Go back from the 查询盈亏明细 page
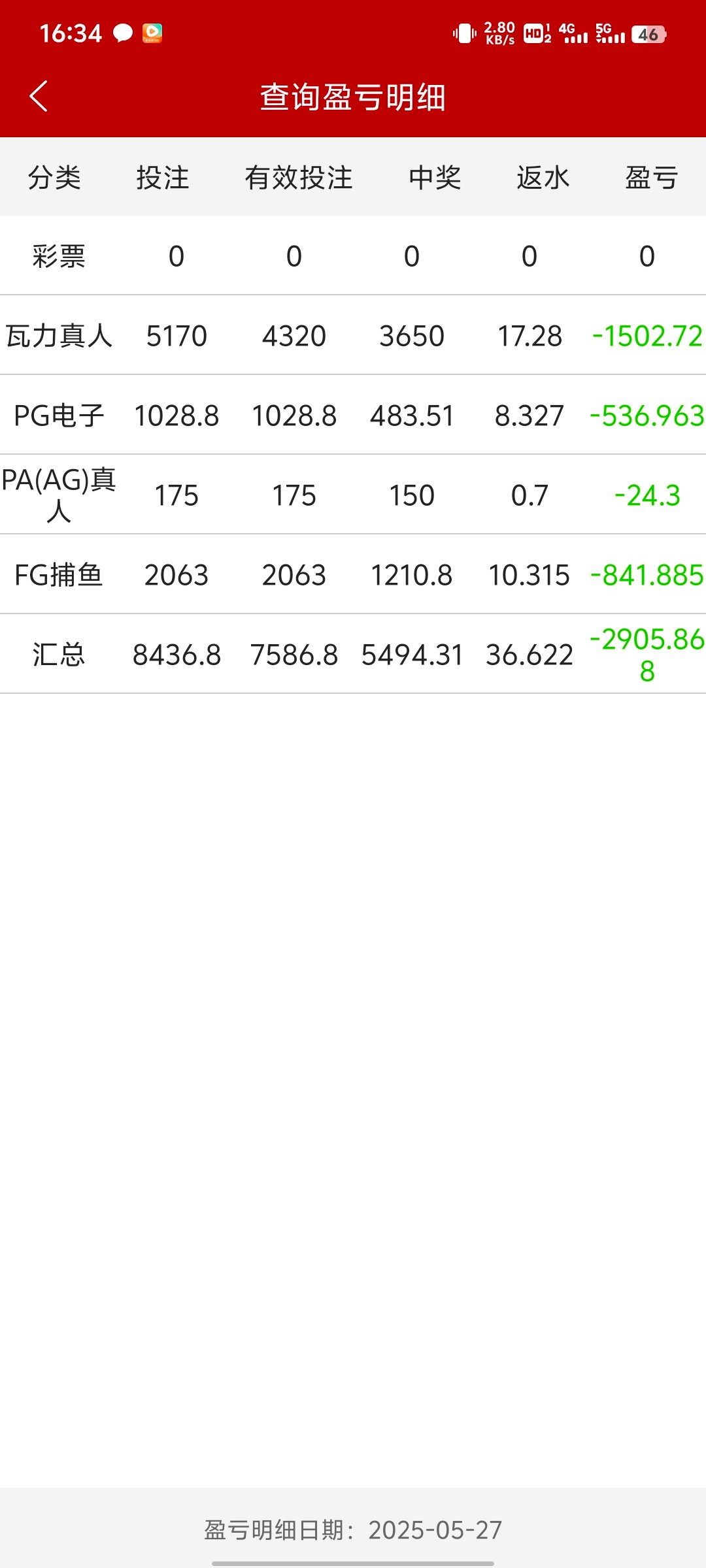The image size is (706, 1568). (x=39, y=97)
